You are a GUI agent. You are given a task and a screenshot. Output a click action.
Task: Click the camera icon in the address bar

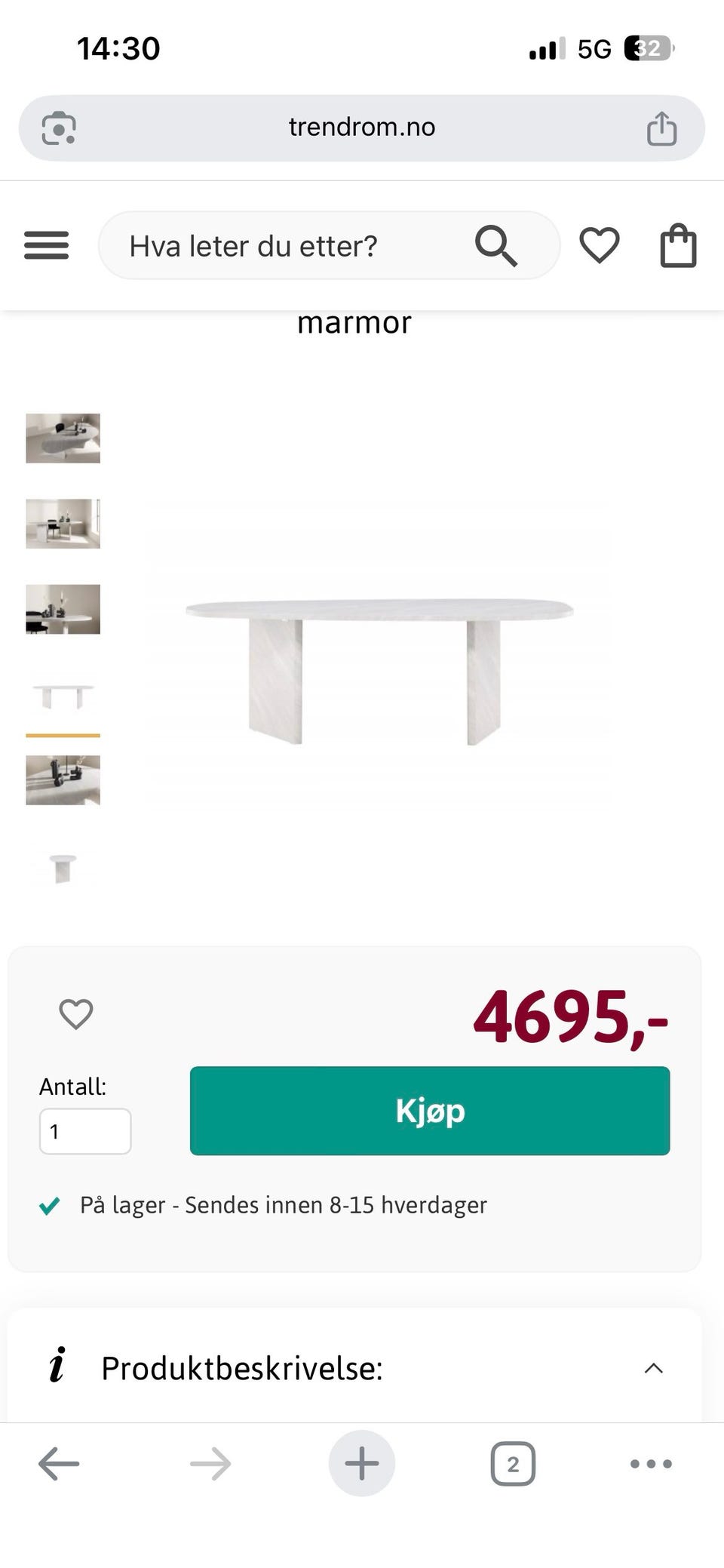(57, 126)
